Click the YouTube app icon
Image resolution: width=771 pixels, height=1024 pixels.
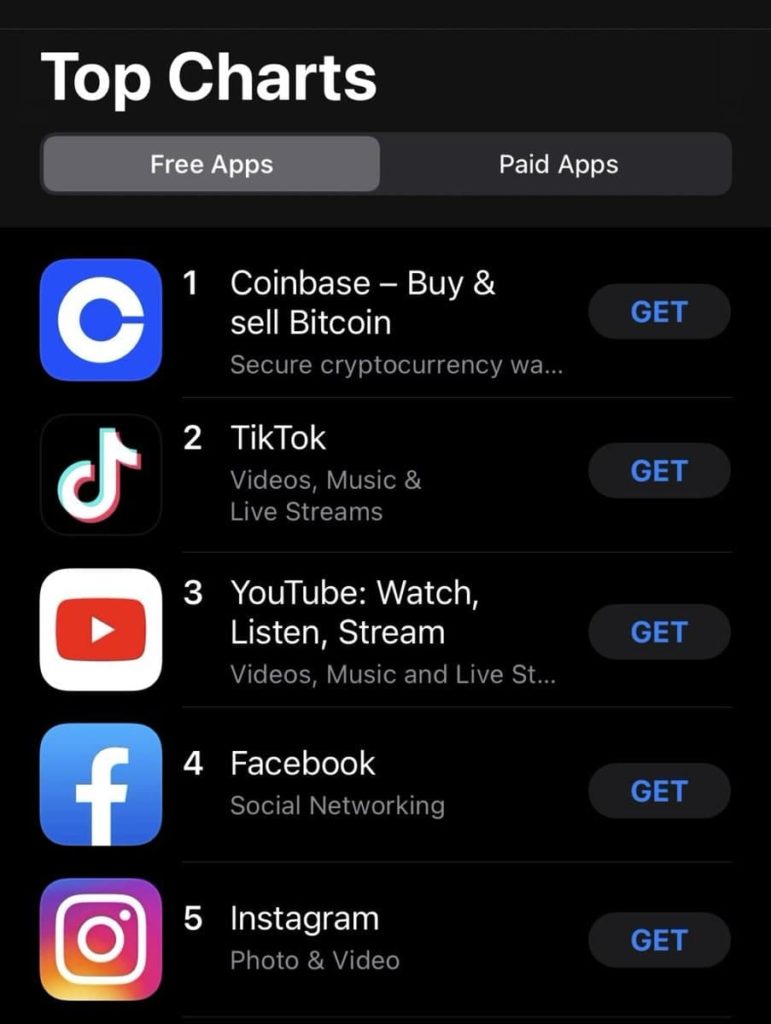(100, 630)
